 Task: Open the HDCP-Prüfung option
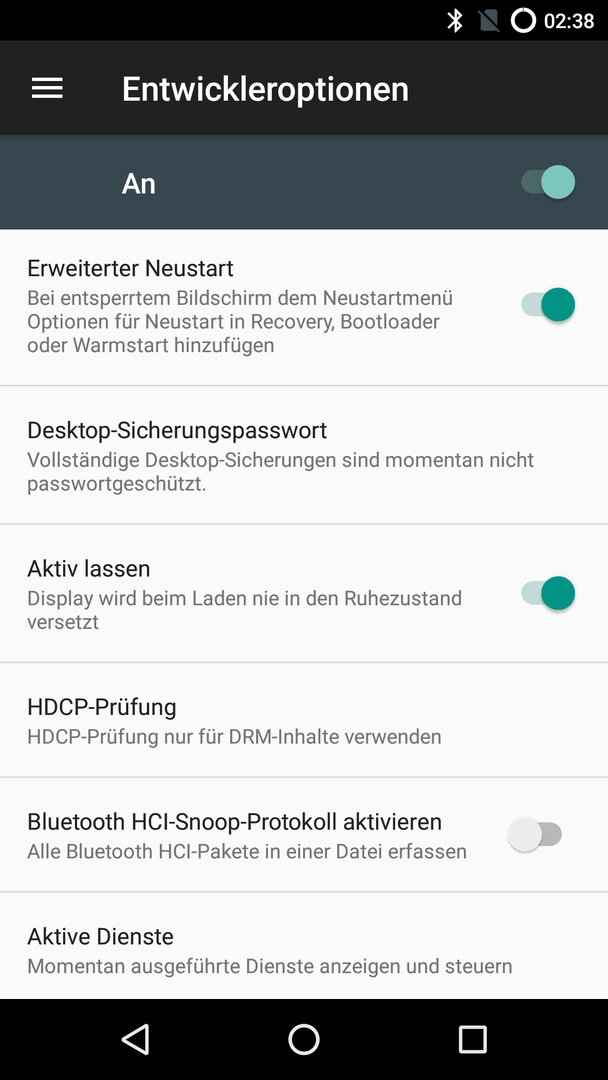pos(304,720)
